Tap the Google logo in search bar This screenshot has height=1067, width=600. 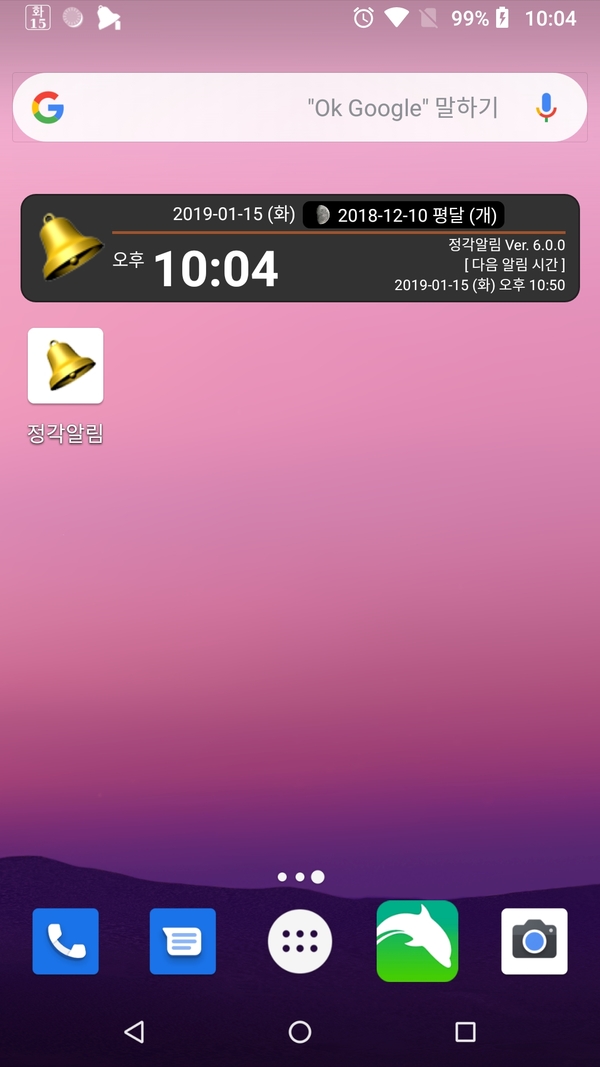click(48, 107)
